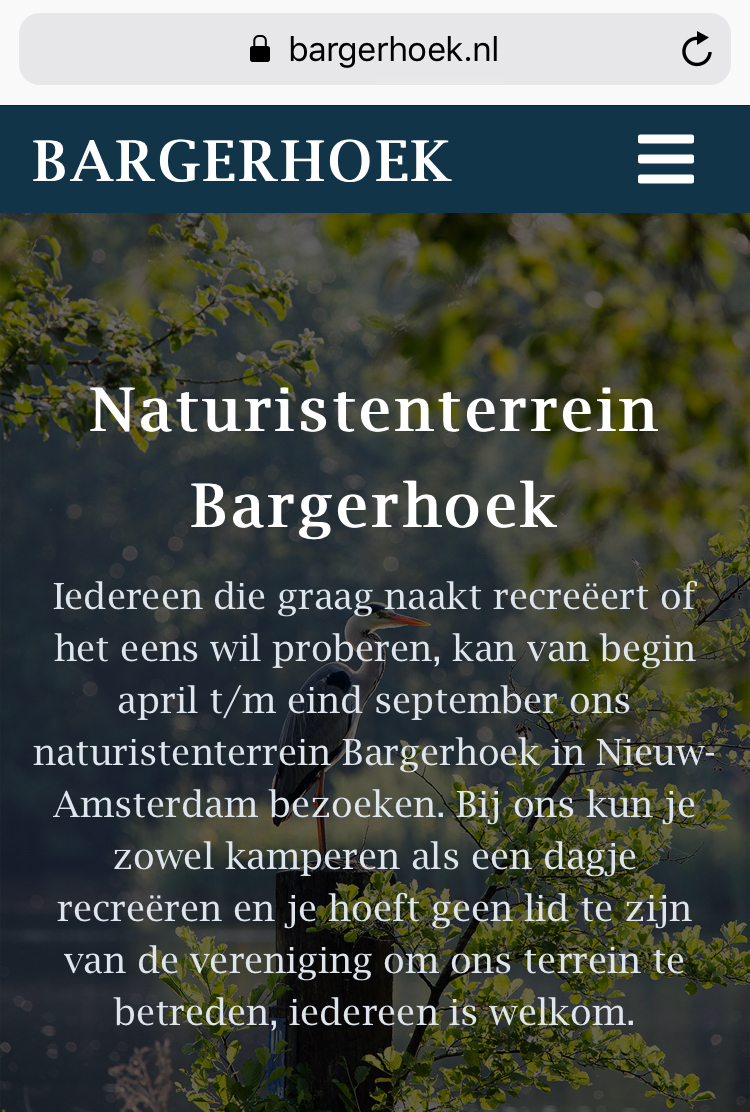
Task: Reload the bargerhoek.nl page
Action: click(x=696, y=49)
